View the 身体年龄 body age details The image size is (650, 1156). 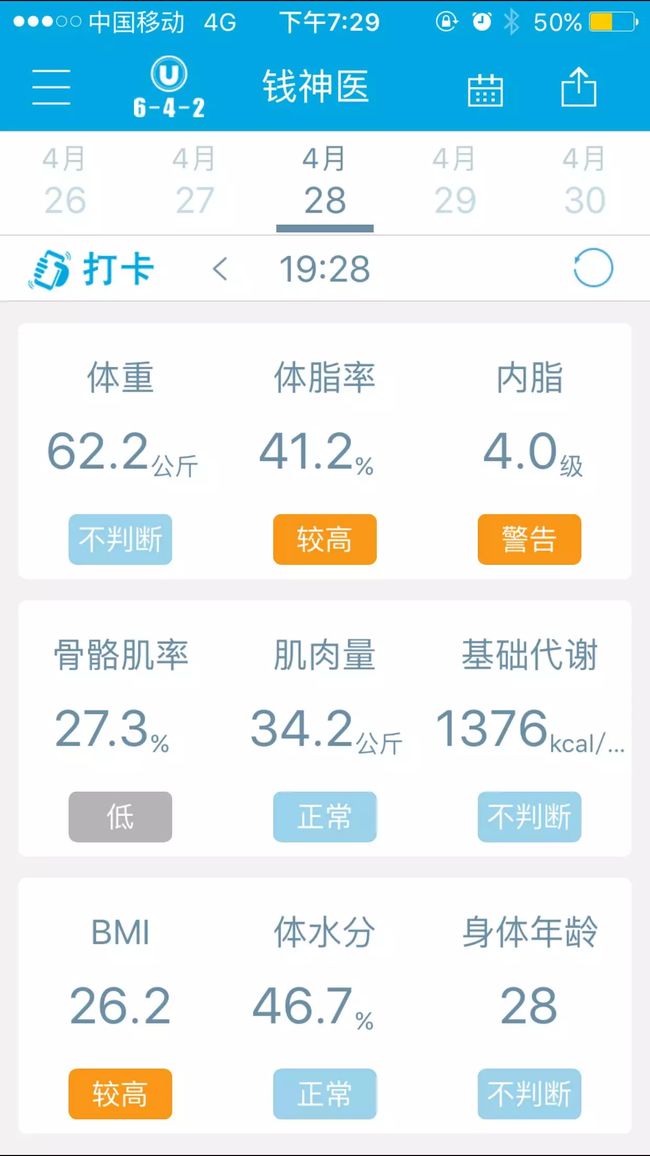(529, 1005)
